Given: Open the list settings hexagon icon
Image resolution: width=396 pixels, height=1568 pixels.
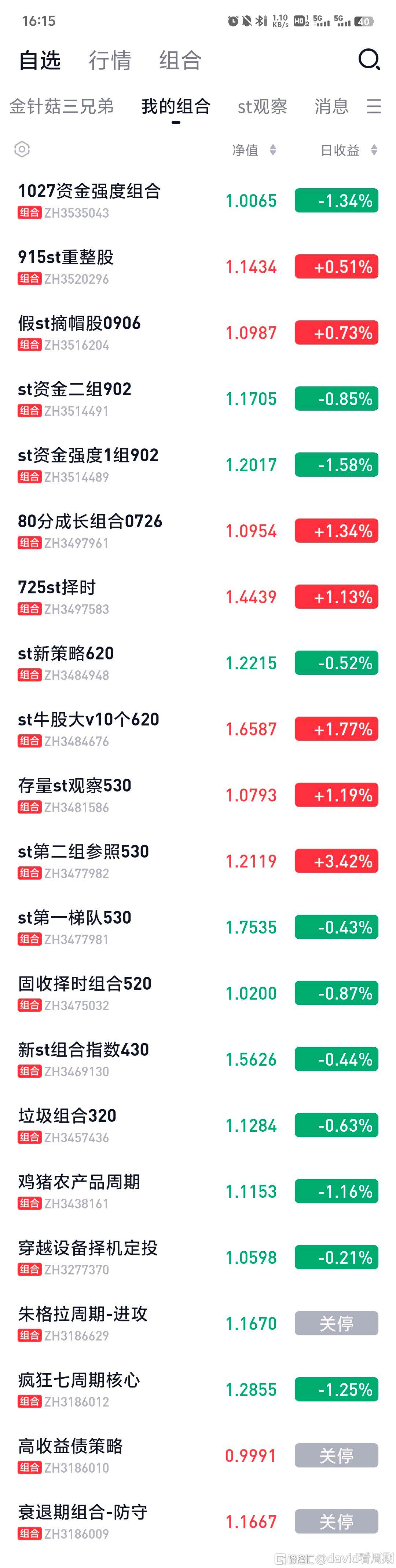Looking at the screenshot, I should [x=22, y=149].
